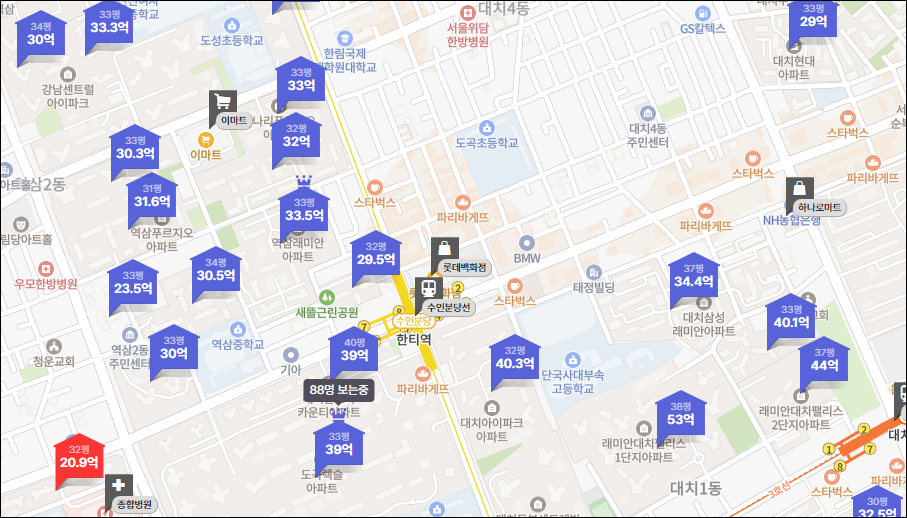The image size is (907, 518).
Task: Select the 하나로마트 store pin
Action: [800, 190]
